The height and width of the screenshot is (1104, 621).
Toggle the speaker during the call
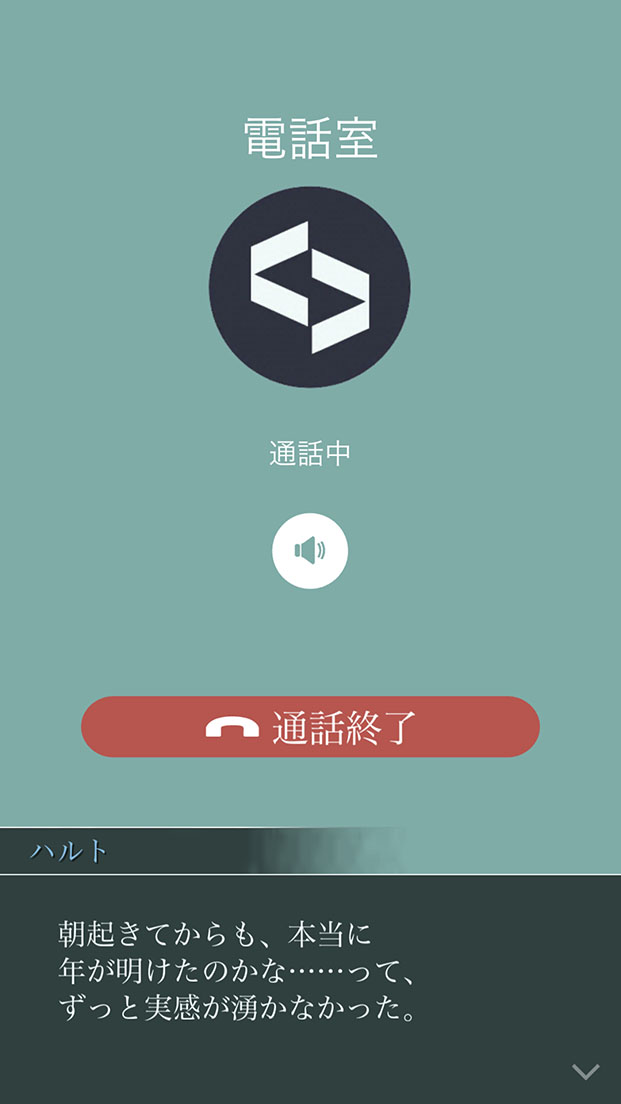[310, 550]
